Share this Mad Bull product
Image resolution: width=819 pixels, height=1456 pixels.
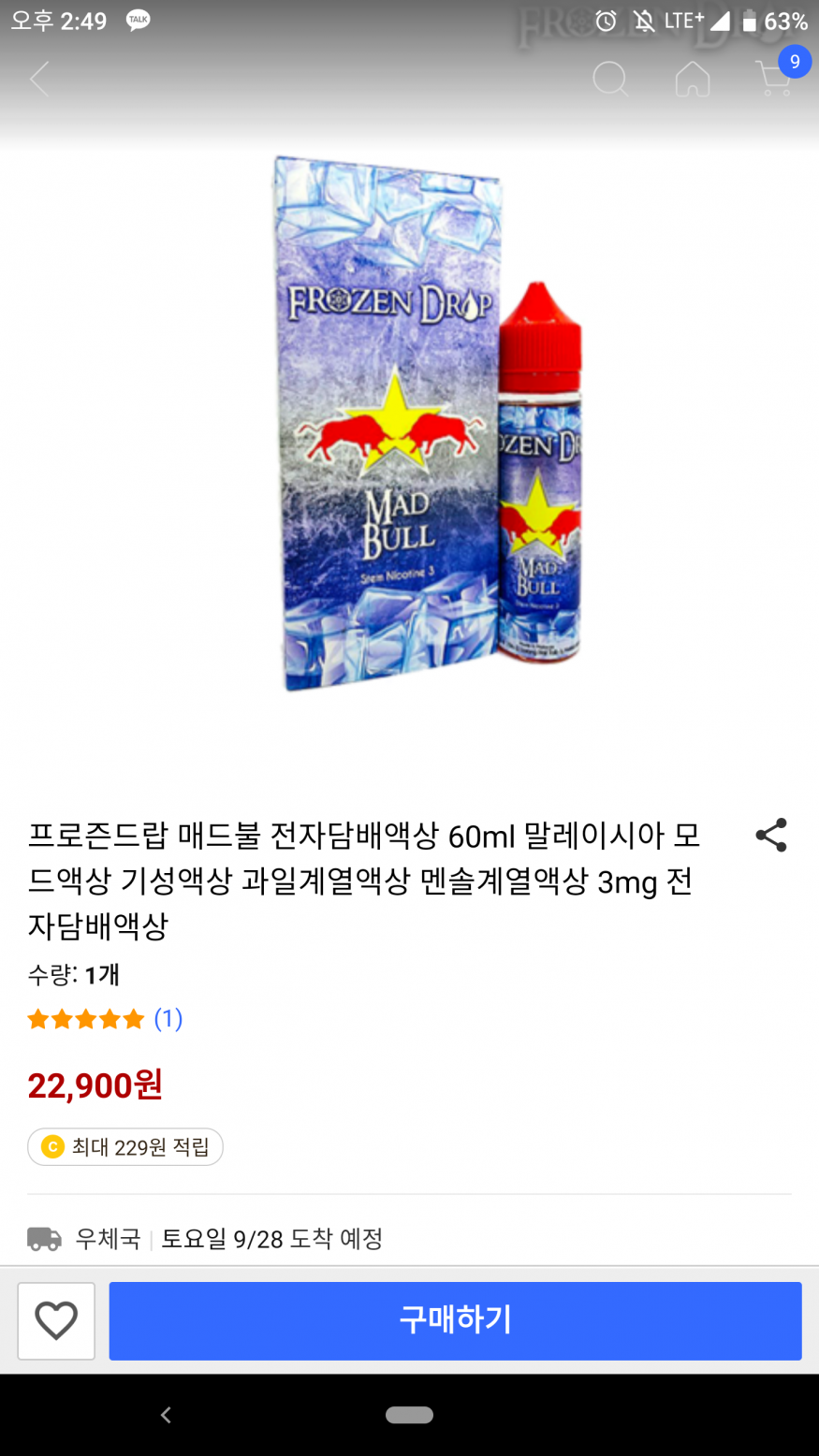770,835
